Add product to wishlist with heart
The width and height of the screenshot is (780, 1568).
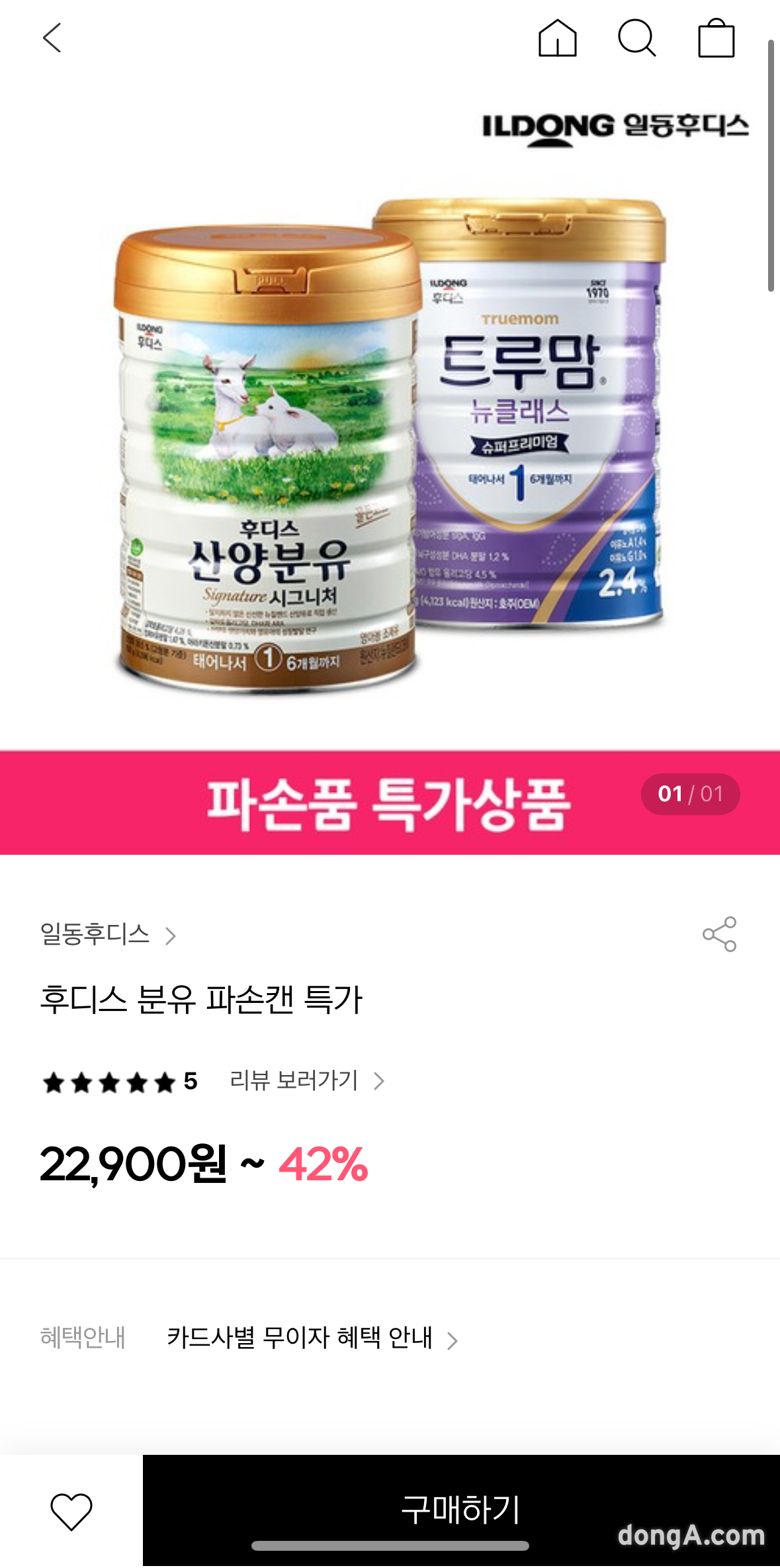(x=71, y=1510)
